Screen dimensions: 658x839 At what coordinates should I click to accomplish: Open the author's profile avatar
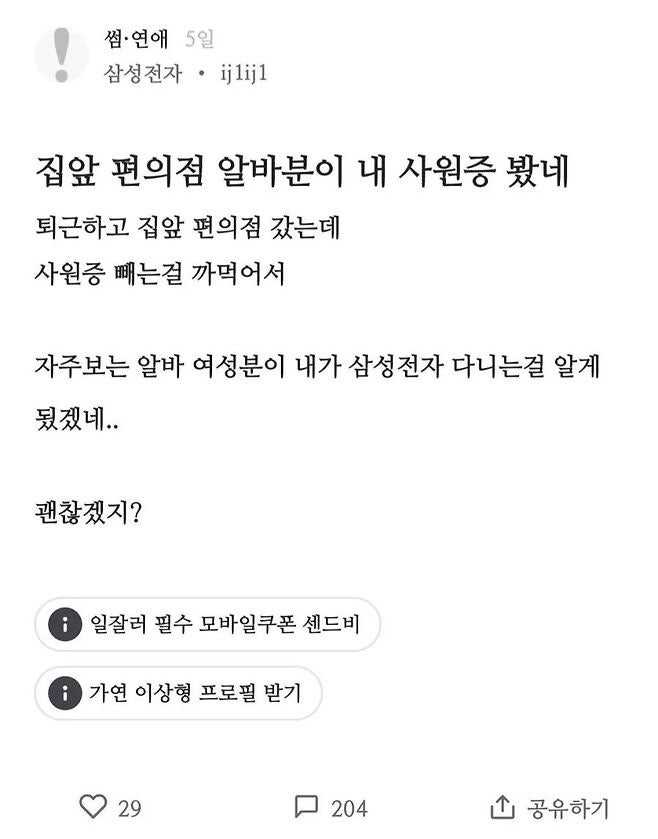tap(62, 55)
